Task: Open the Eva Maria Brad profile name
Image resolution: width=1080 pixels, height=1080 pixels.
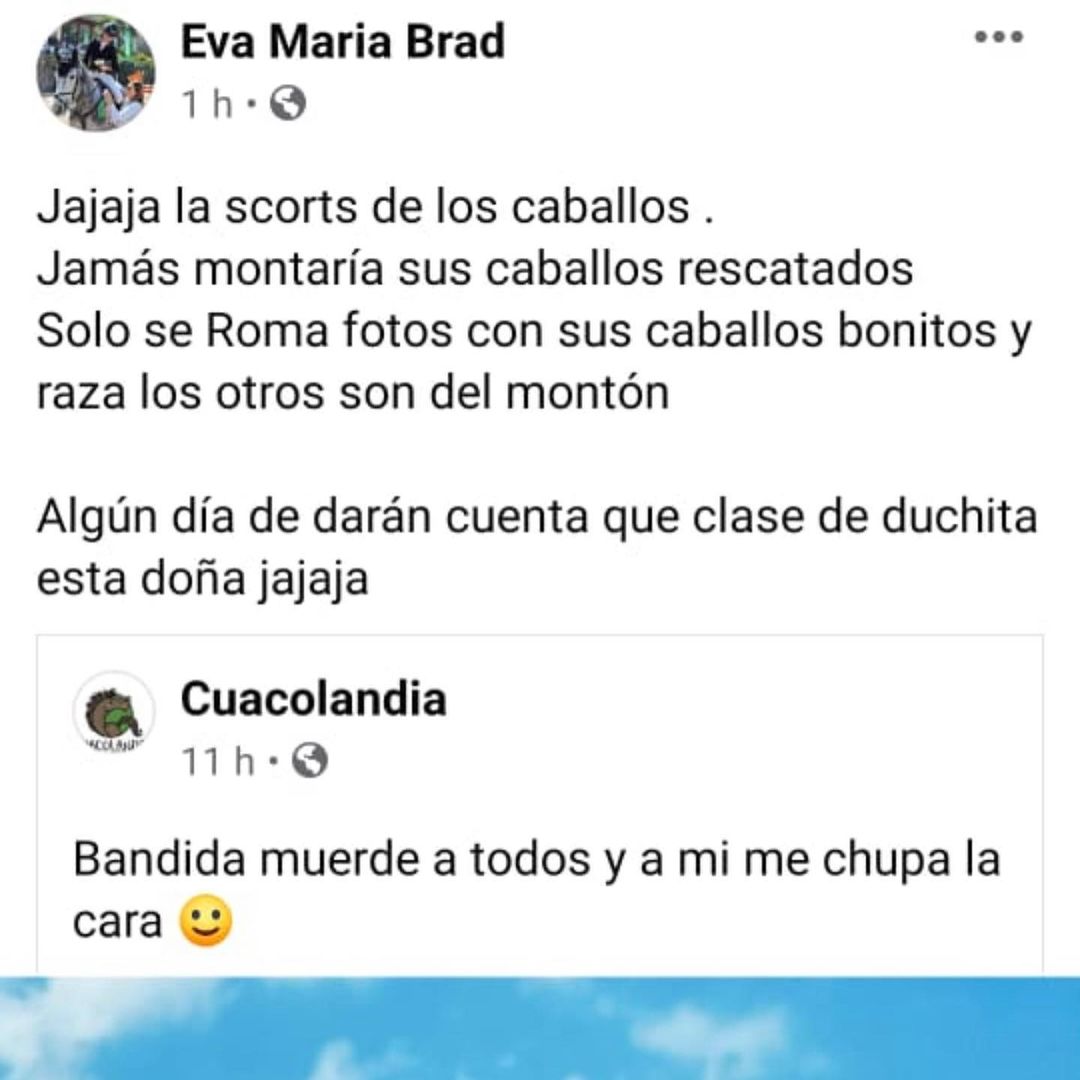Action: coord(342,42)
